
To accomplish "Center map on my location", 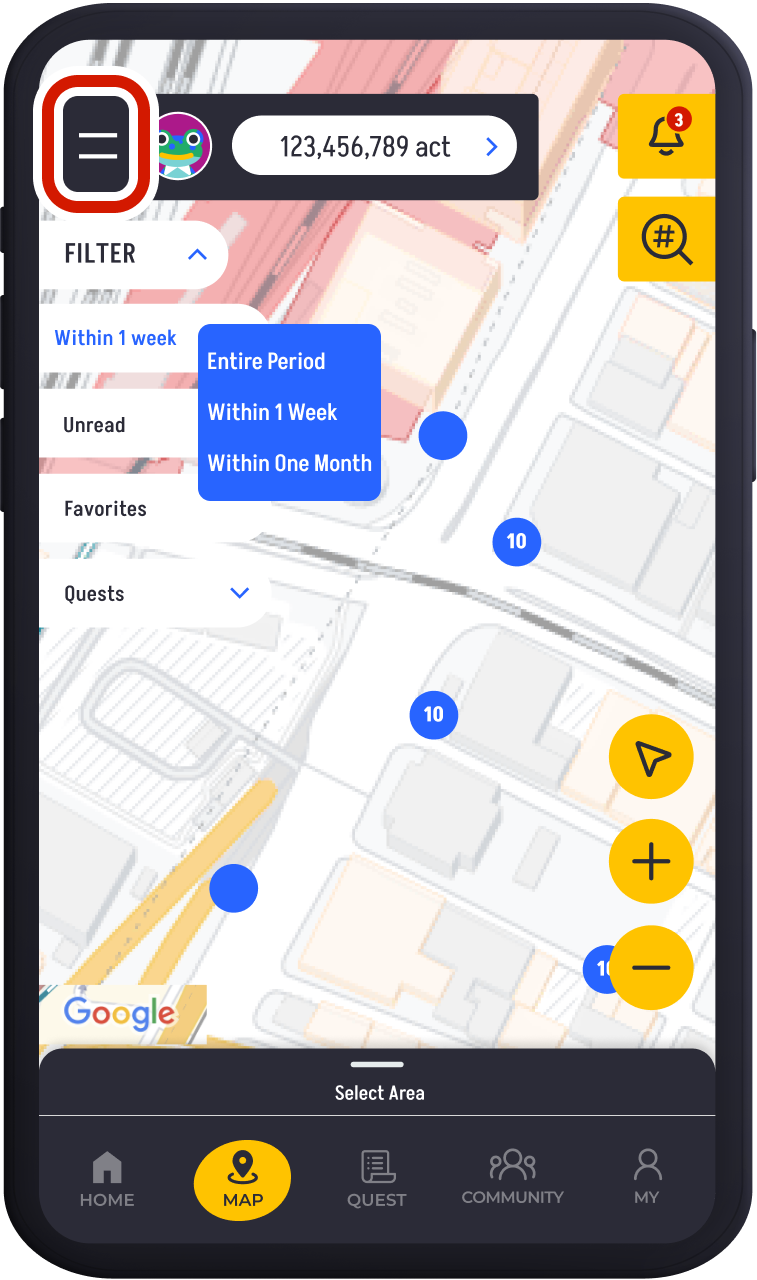I will click(x=651, y=757).
